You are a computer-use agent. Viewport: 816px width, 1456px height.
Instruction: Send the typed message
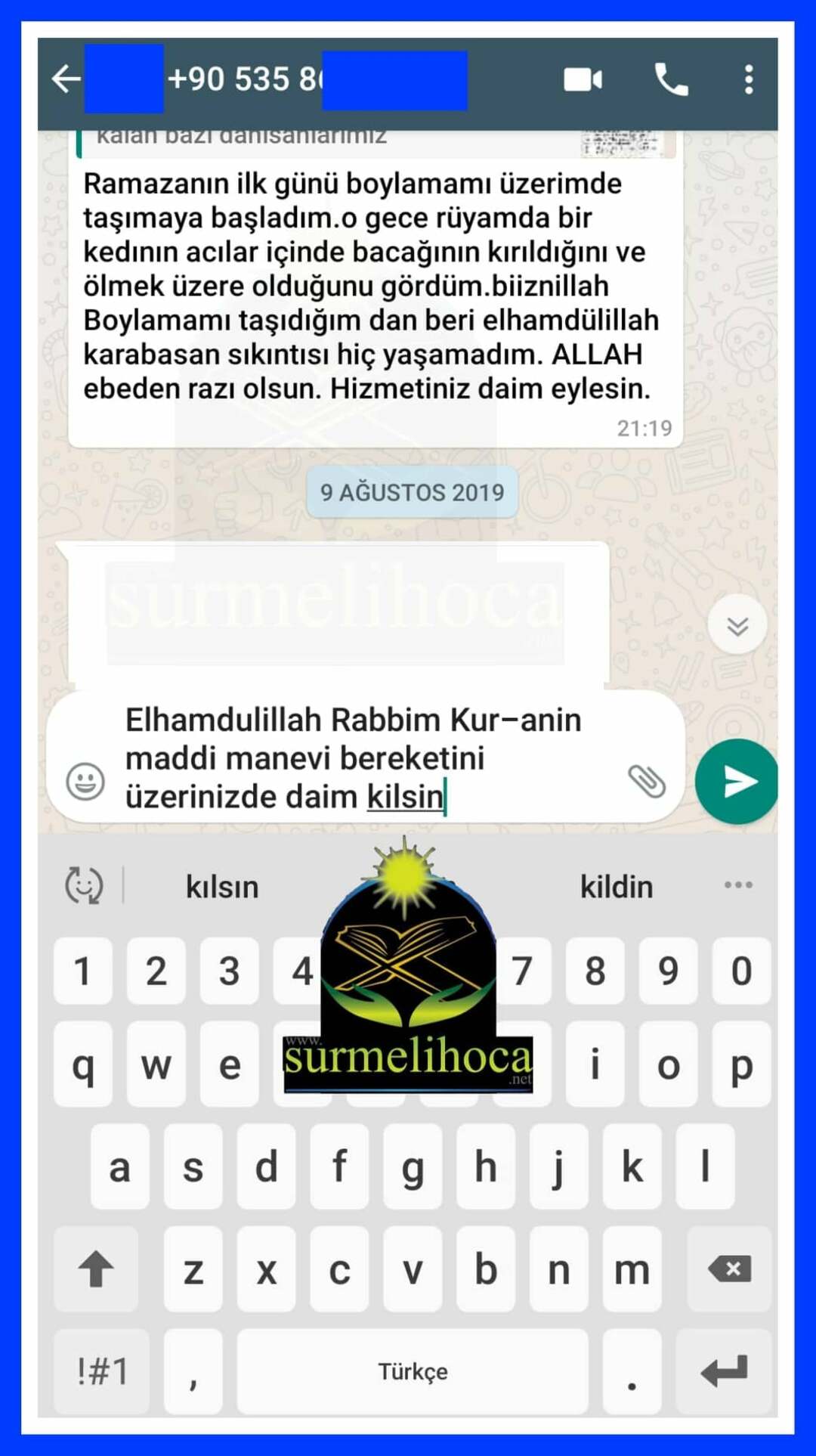[x=737, y=781]
